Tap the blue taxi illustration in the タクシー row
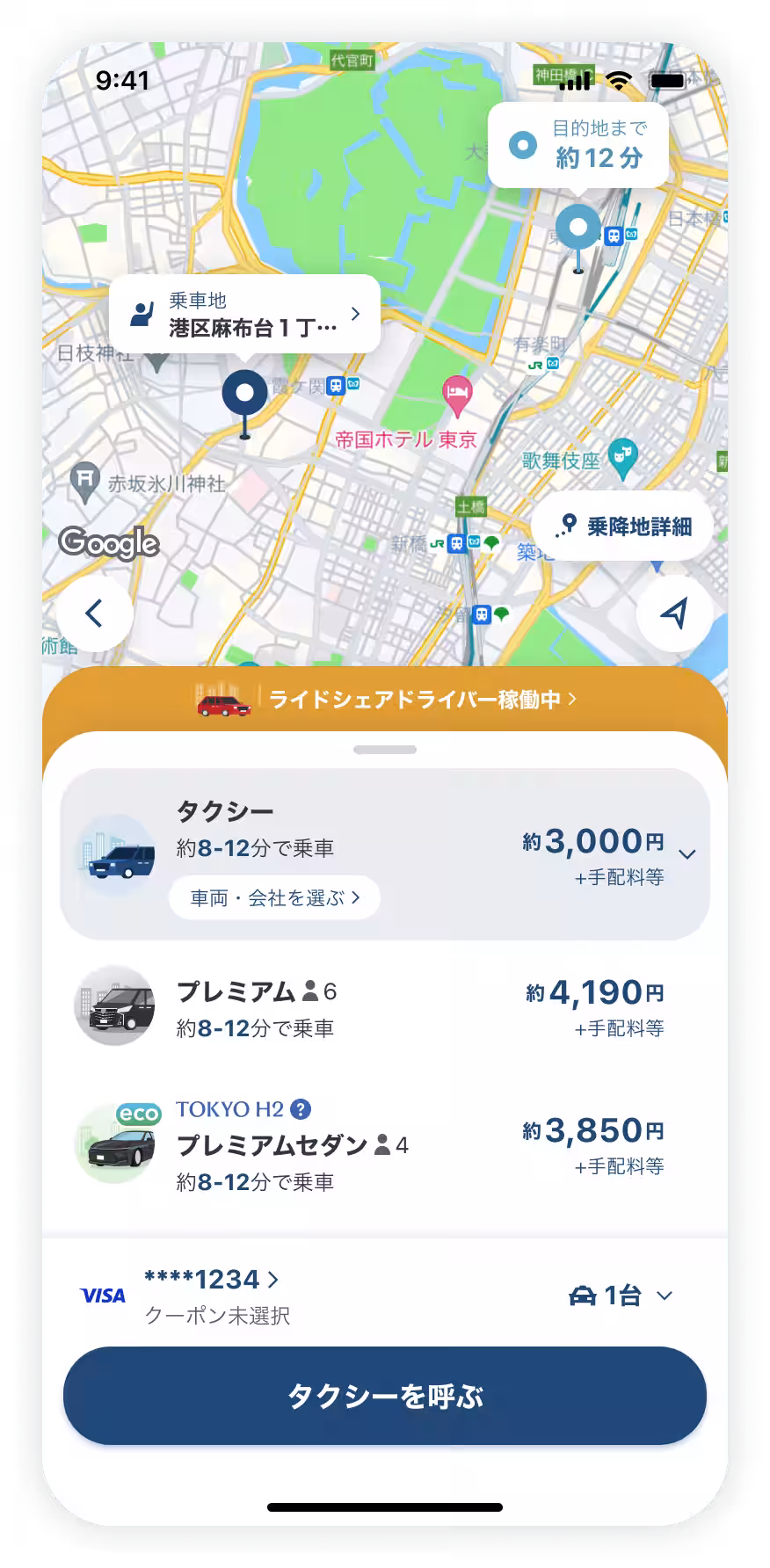 pos(115,855)
